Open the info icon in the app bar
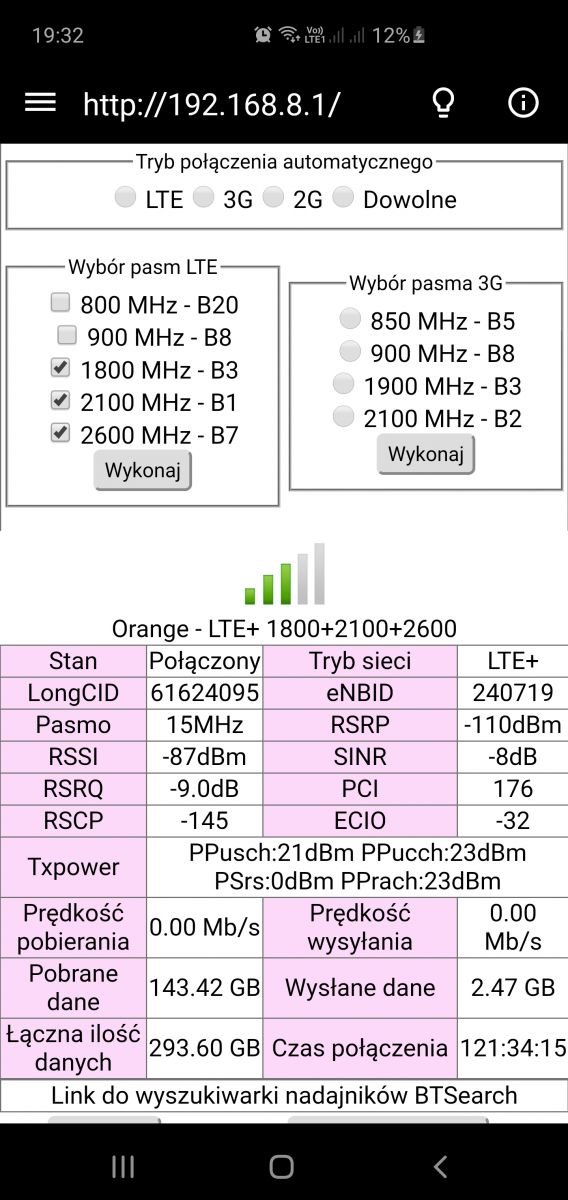 pos(523,102)
